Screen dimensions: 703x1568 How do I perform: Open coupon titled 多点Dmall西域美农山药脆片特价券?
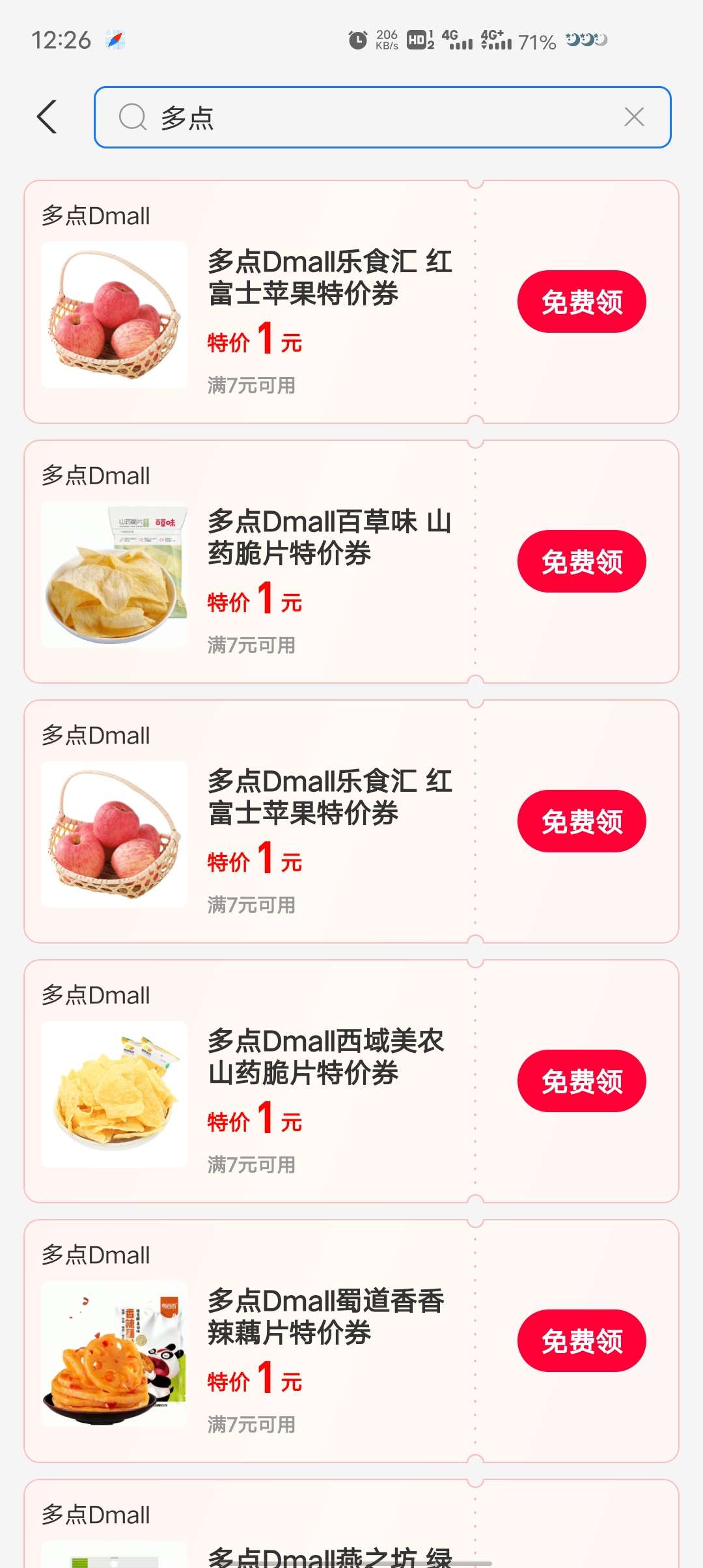327,1057
